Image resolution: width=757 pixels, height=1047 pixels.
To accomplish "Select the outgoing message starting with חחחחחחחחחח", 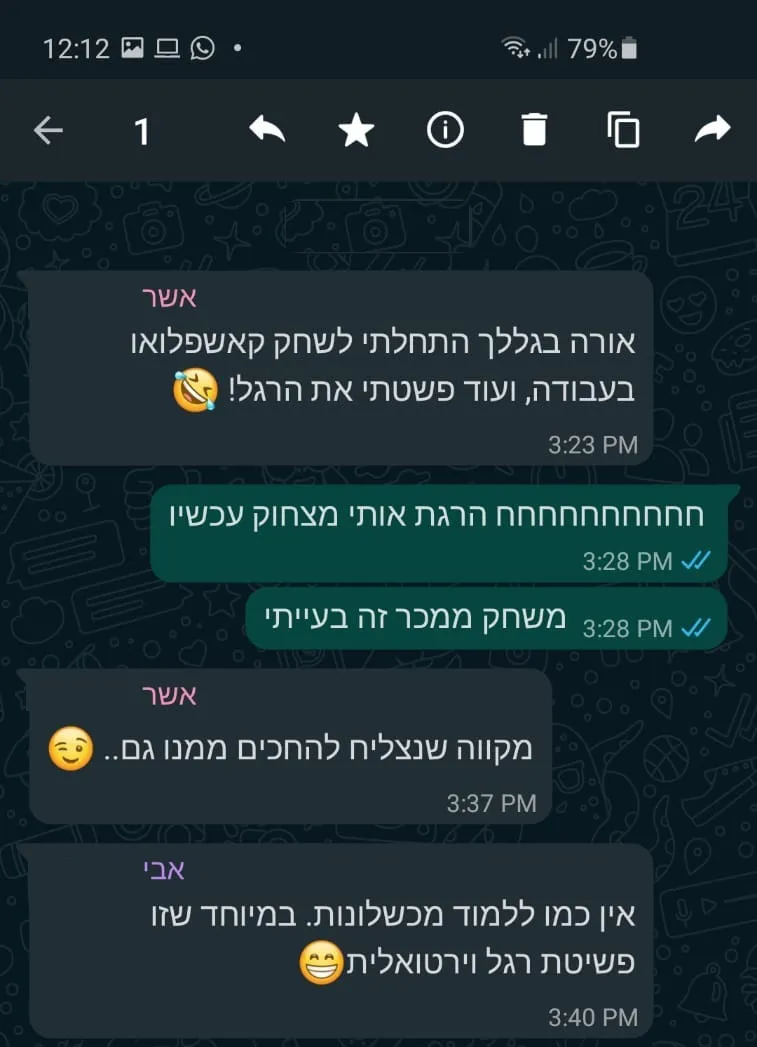I will point(440,532).
